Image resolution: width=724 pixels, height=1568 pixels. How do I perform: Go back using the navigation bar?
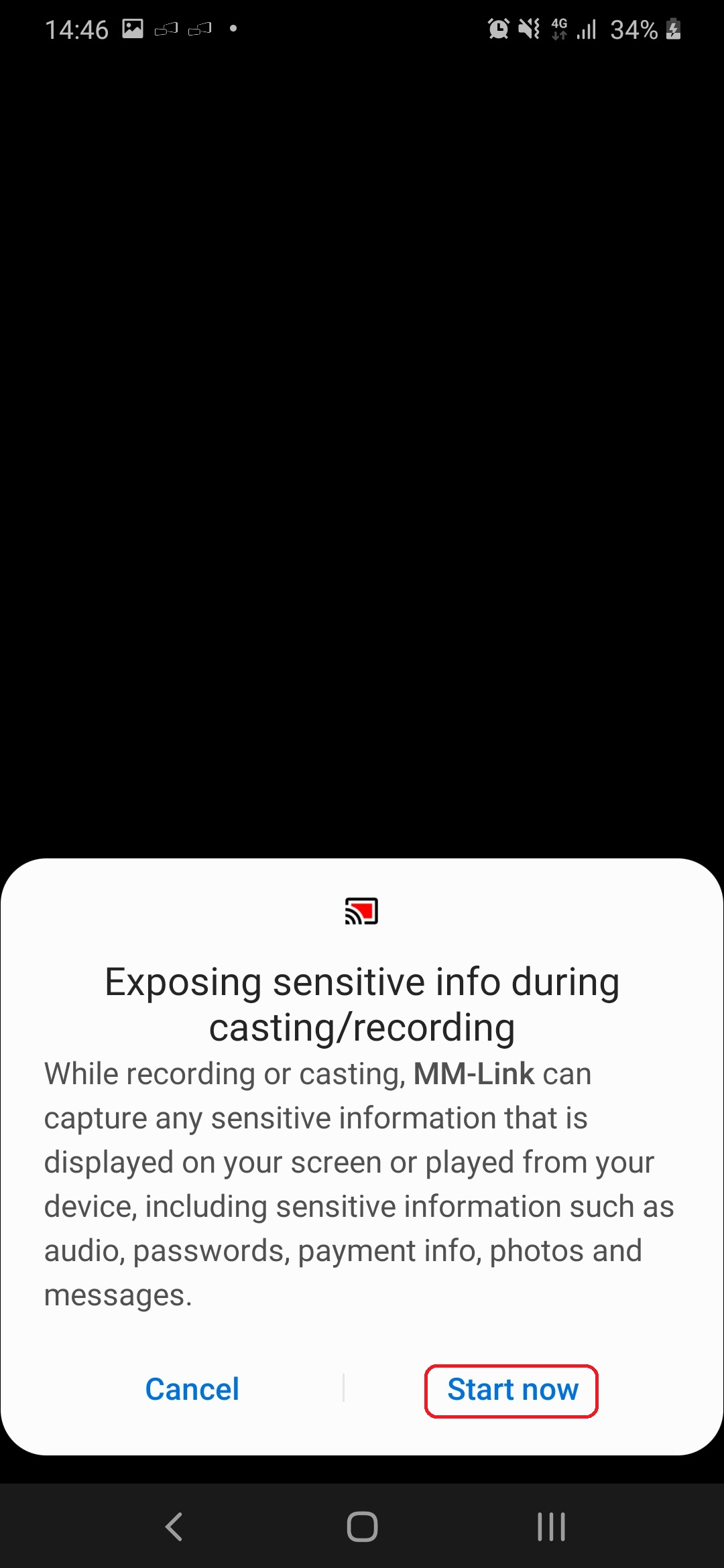pyautogui.click(x=174, y=1527)
